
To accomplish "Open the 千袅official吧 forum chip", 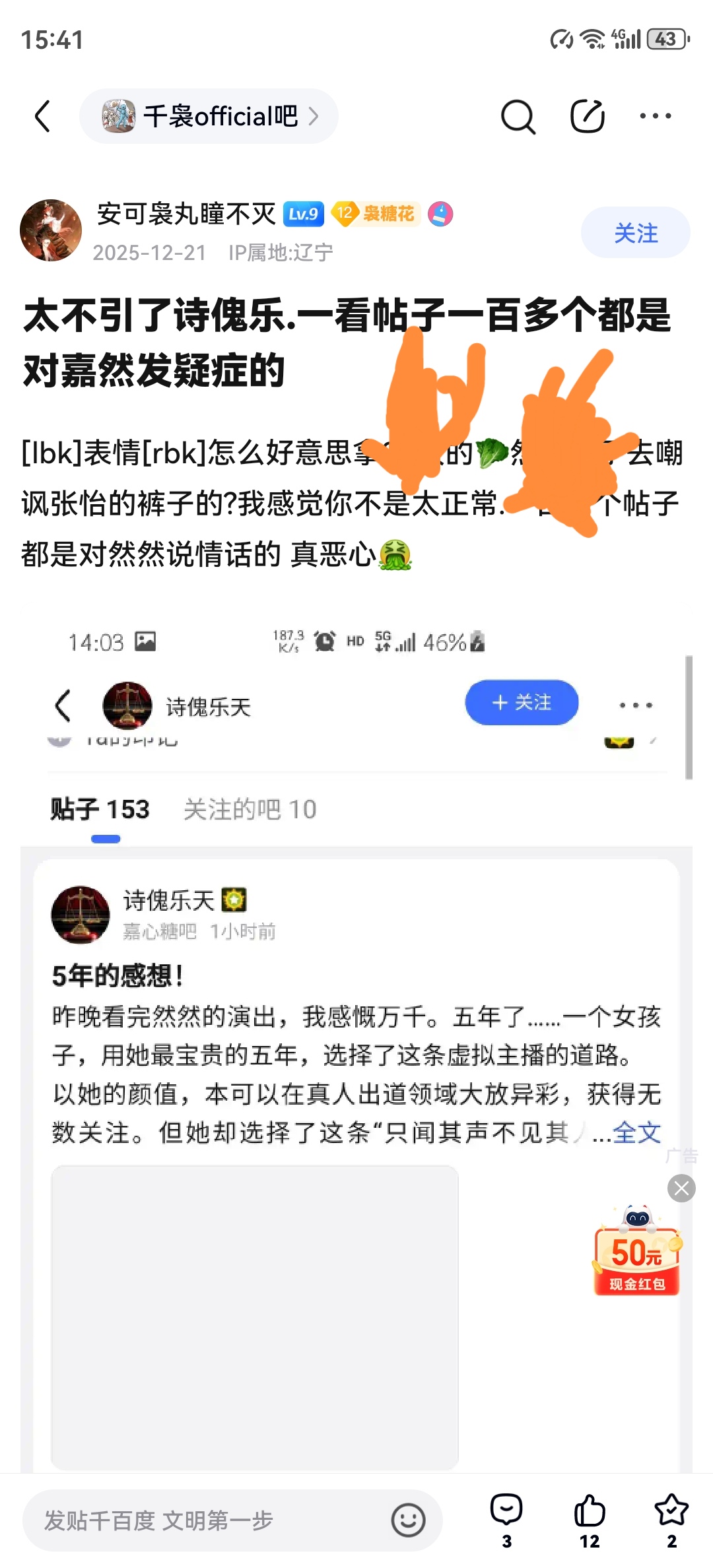I will (x=209, y=117).
